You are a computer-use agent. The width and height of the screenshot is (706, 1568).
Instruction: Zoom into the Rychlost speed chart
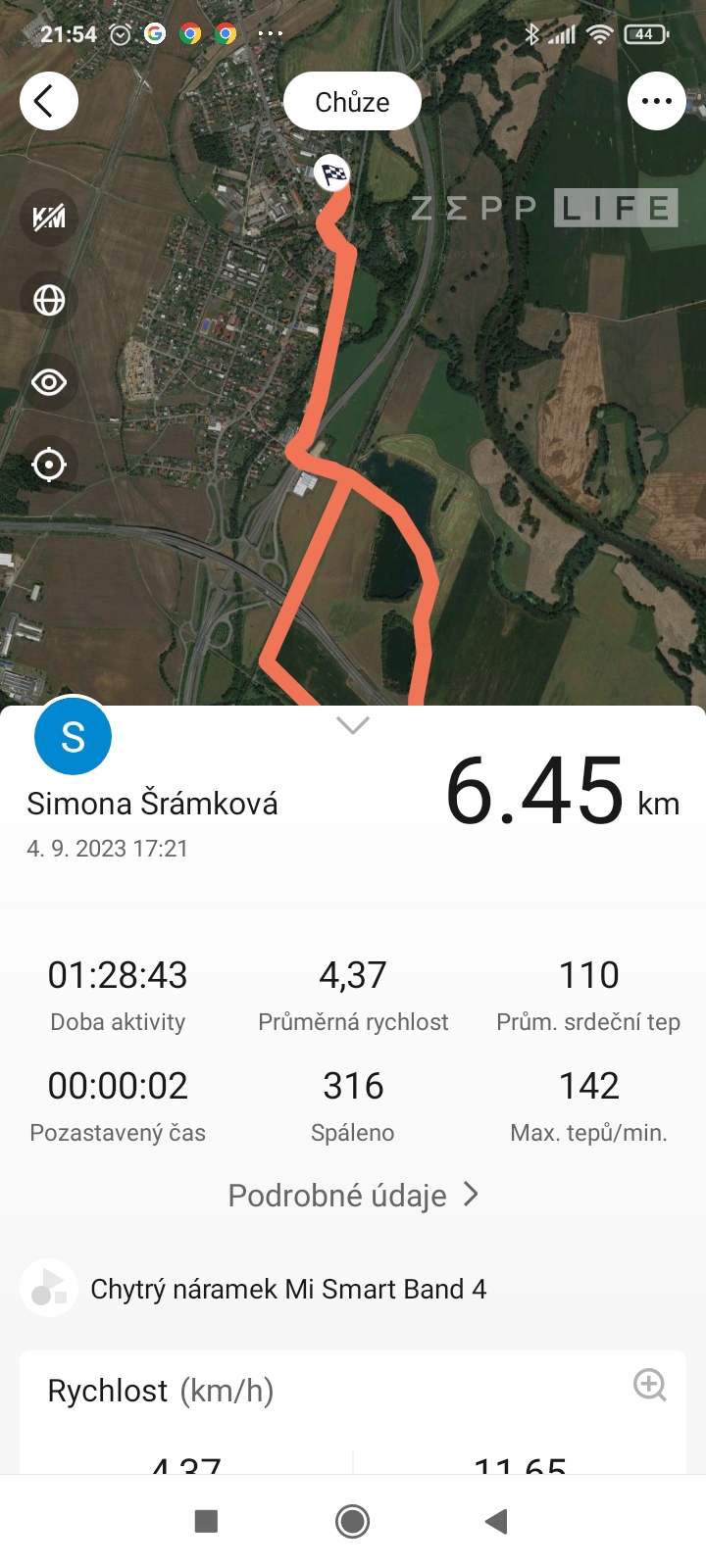(x=649, y=1385)
